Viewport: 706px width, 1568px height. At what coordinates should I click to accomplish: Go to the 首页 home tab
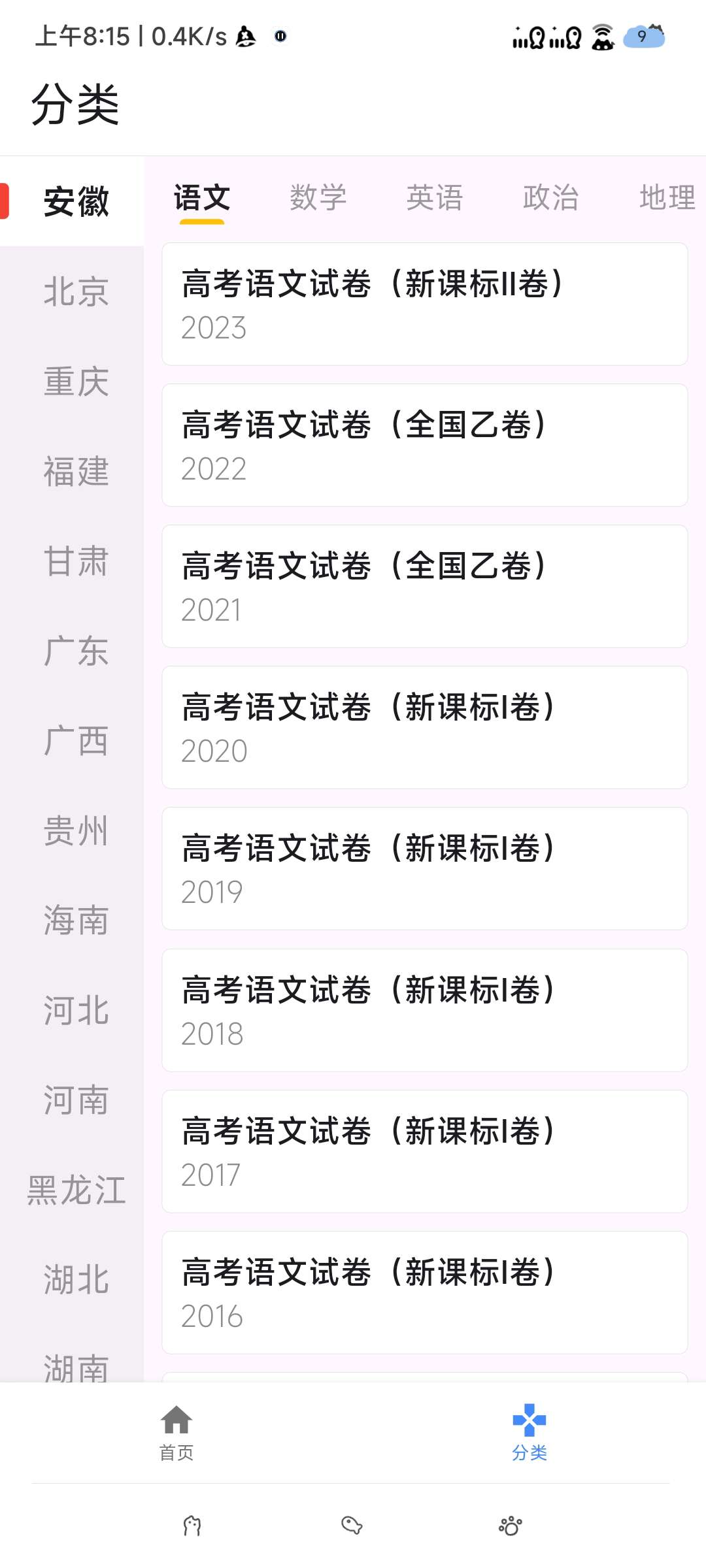pyautogui.click(x=176, y=1432)
